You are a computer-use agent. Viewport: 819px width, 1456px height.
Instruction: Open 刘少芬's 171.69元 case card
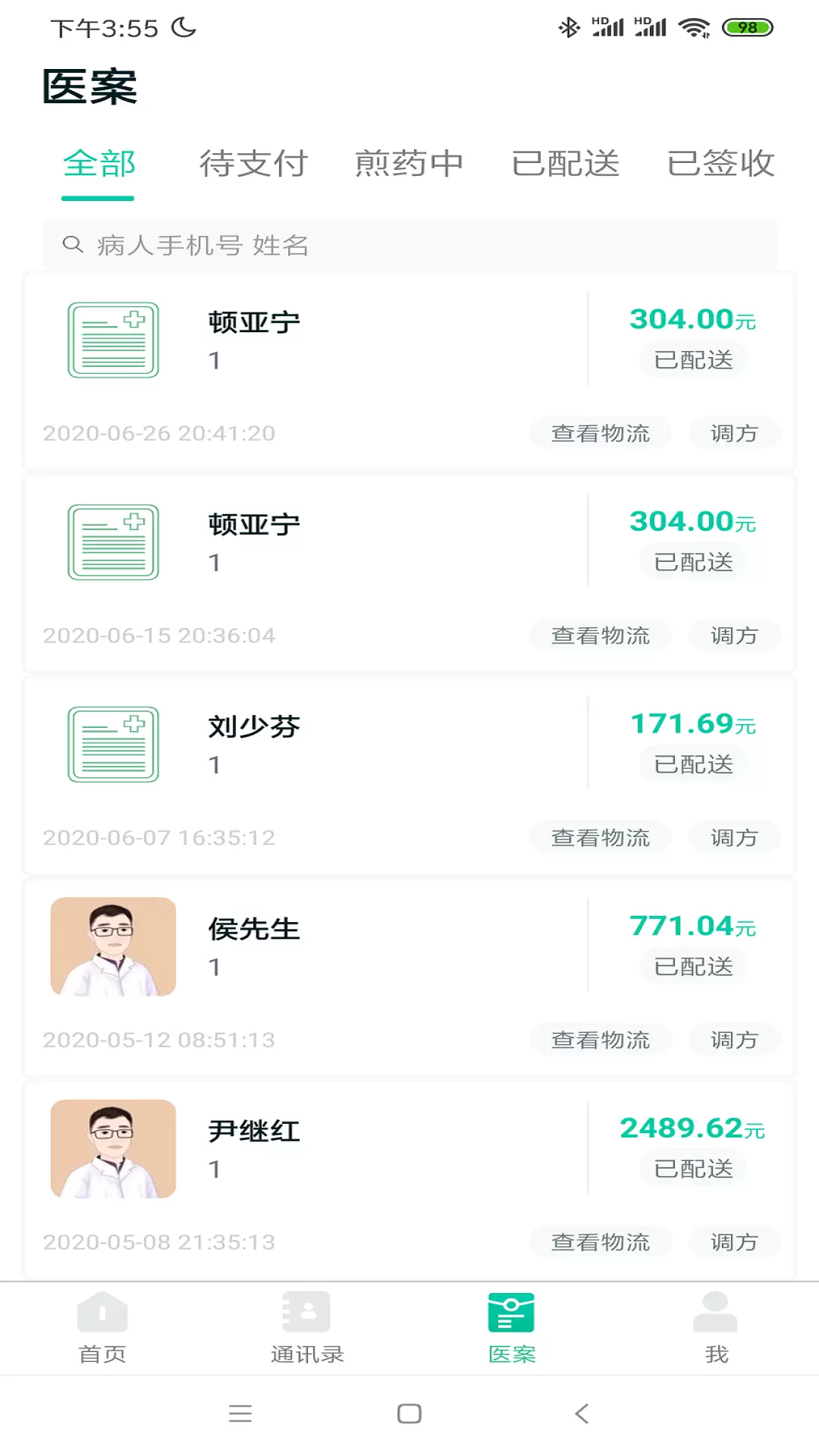click(x=409, y=775)
